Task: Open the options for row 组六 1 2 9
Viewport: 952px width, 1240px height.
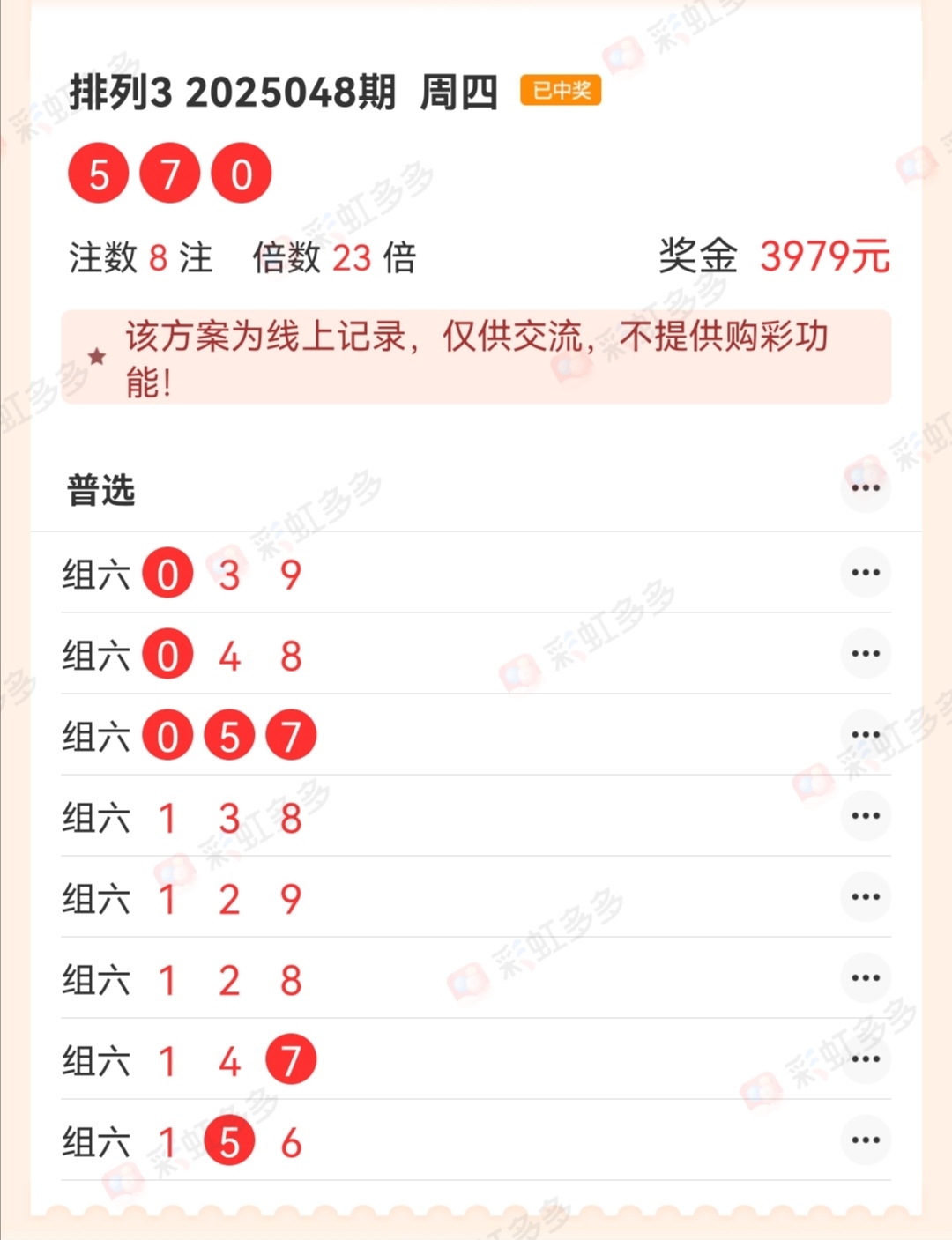Action: click(x=866, y=897)
